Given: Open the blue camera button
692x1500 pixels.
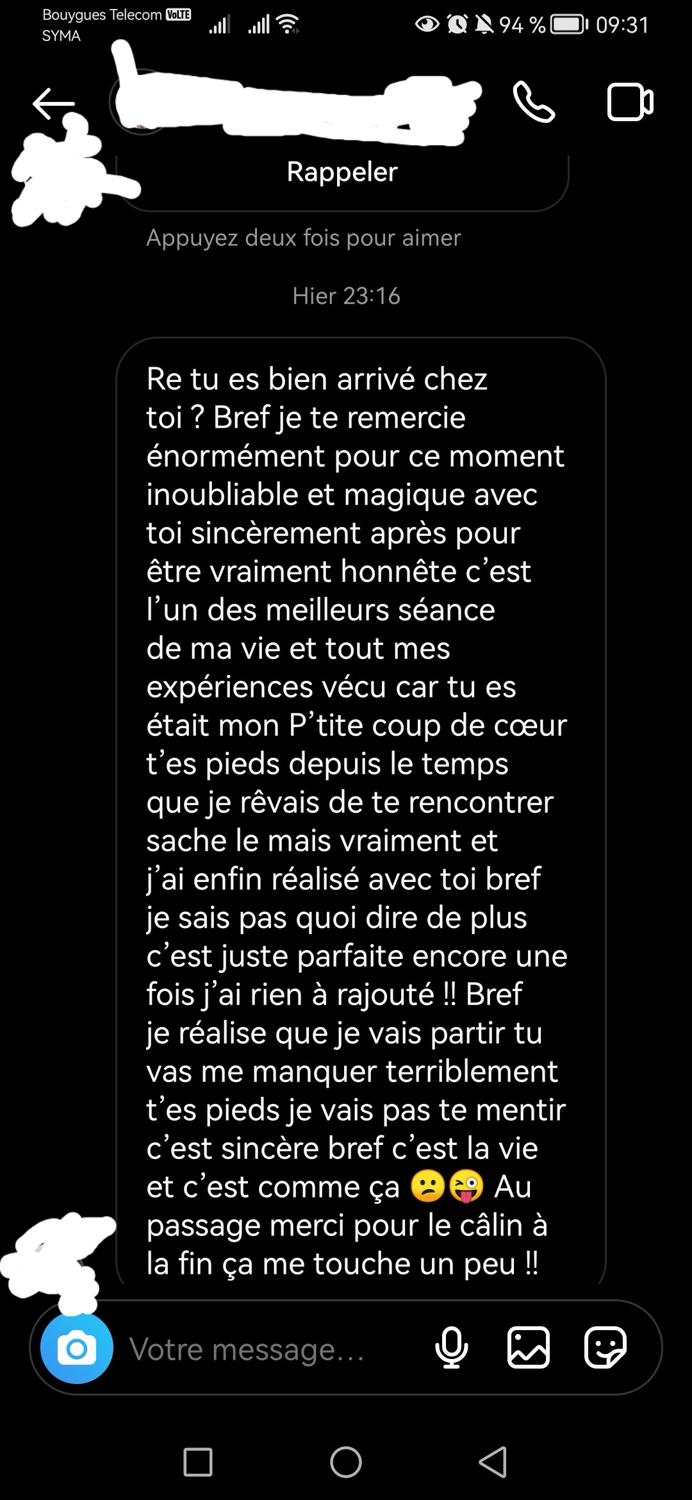Looking at the screenshot, I should pos(77,1349).
